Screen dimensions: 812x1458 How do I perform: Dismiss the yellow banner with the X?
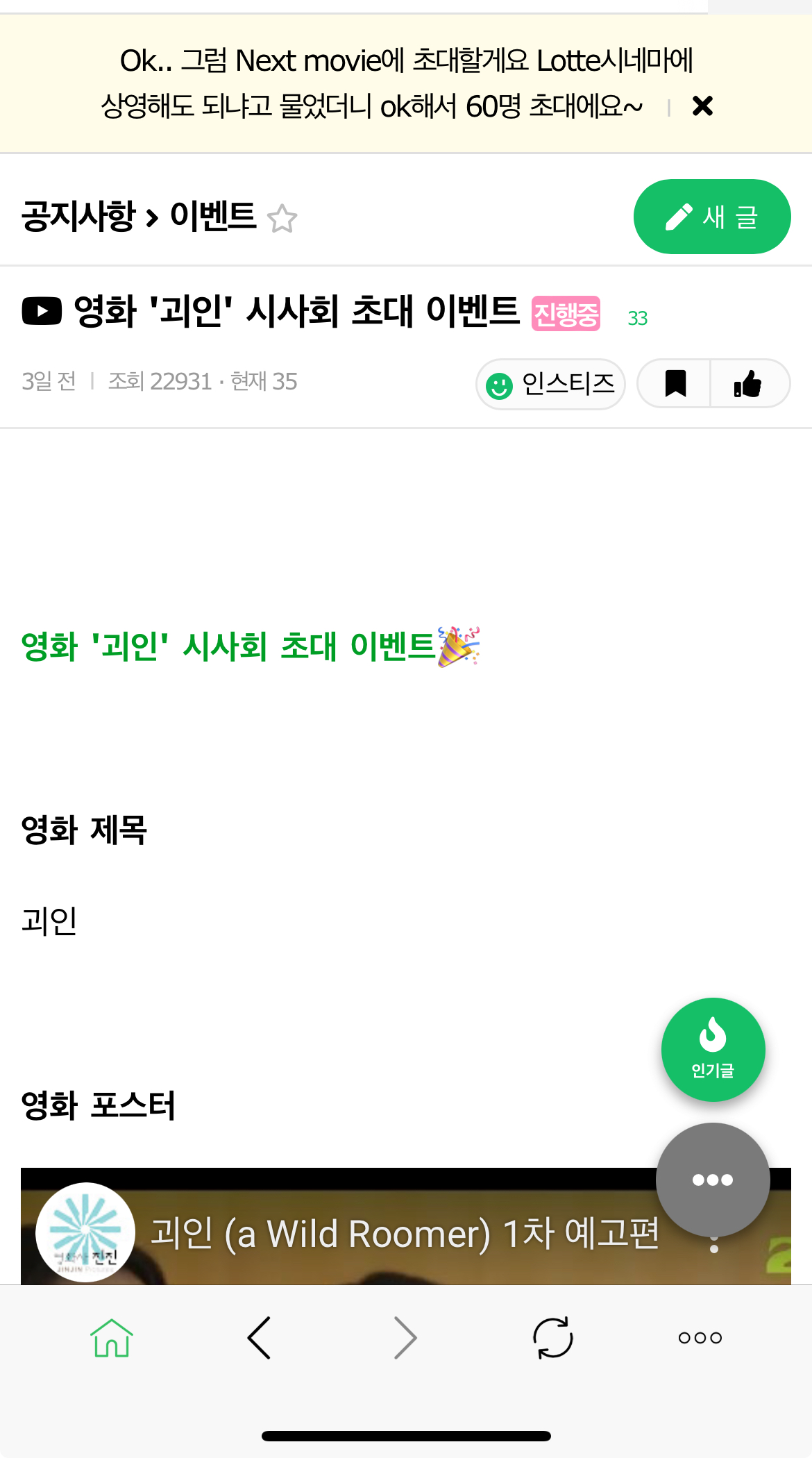point(702,106)
